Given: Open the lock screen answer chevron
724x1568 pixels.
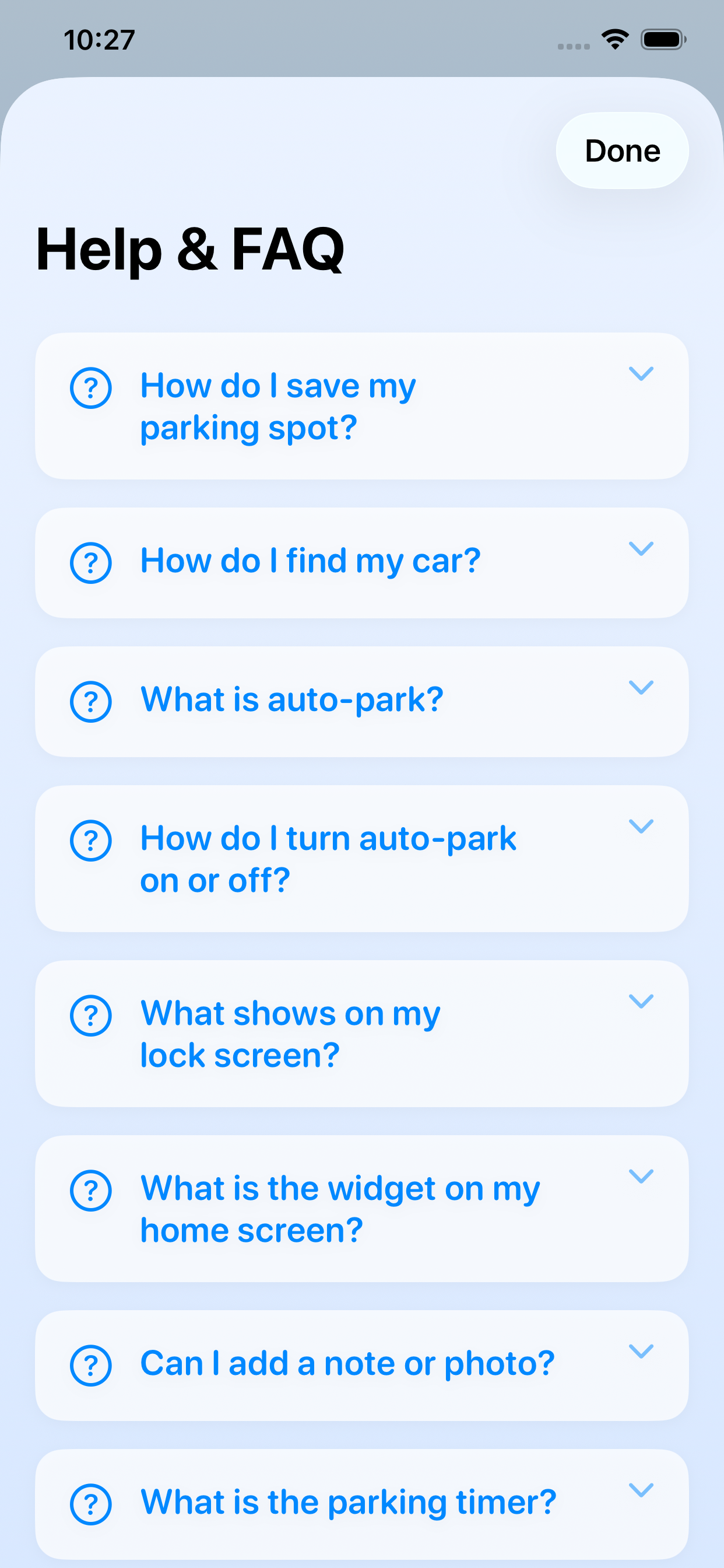Looking at the screenshot, I should coord(642,1002).
